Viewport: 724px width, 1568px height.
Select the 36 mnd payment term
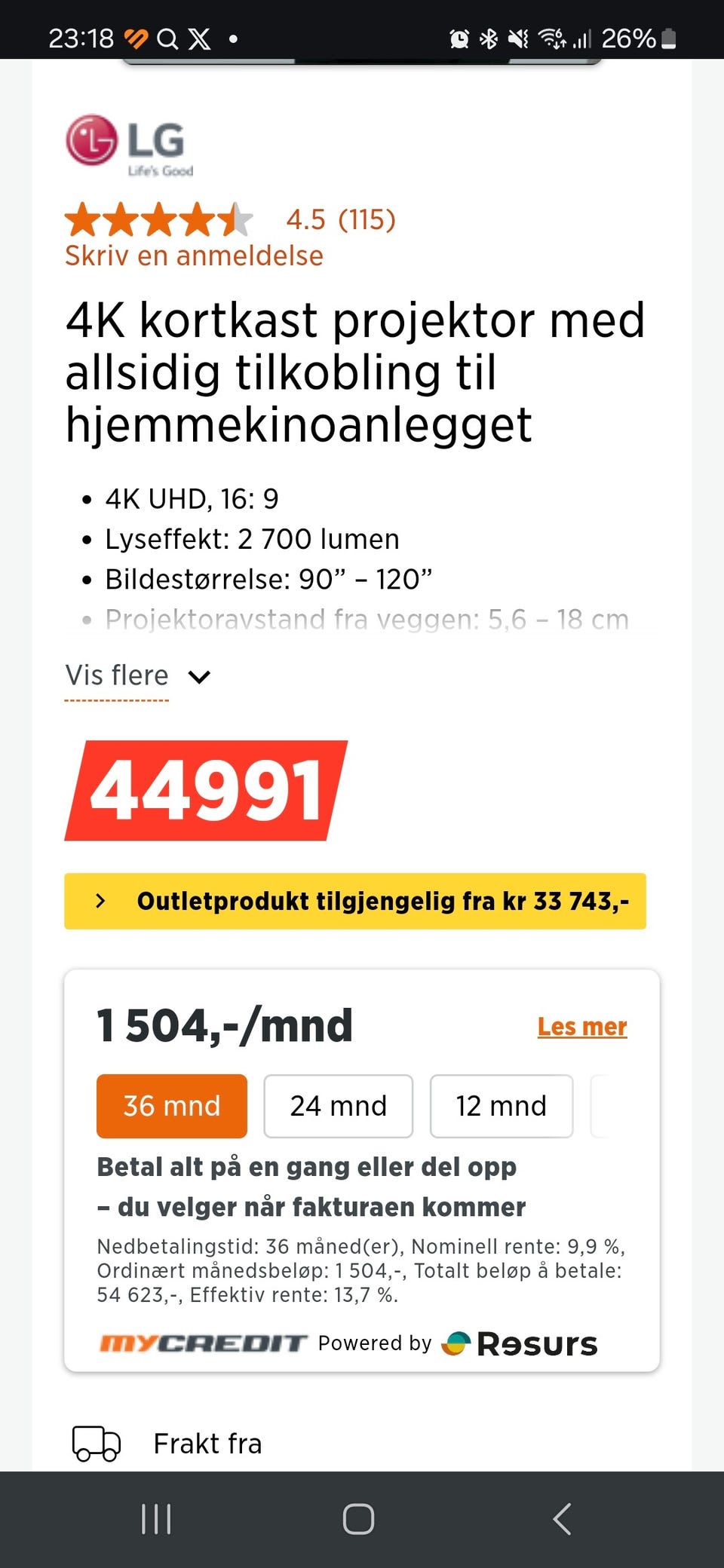(x=171, y=1106)
